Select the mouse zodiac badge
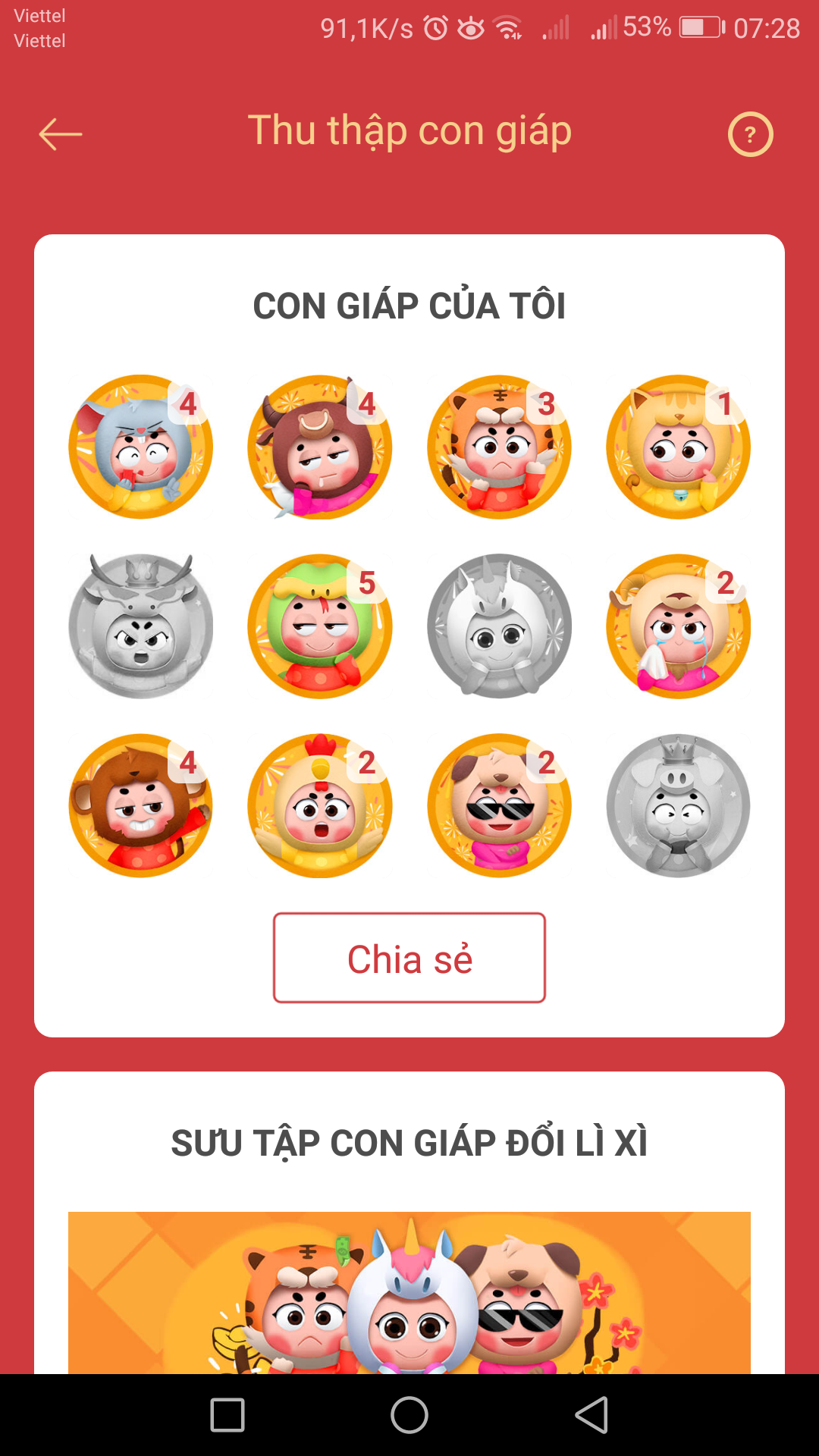The width and height of the screenshot is (819, 1456). [141, 447]
